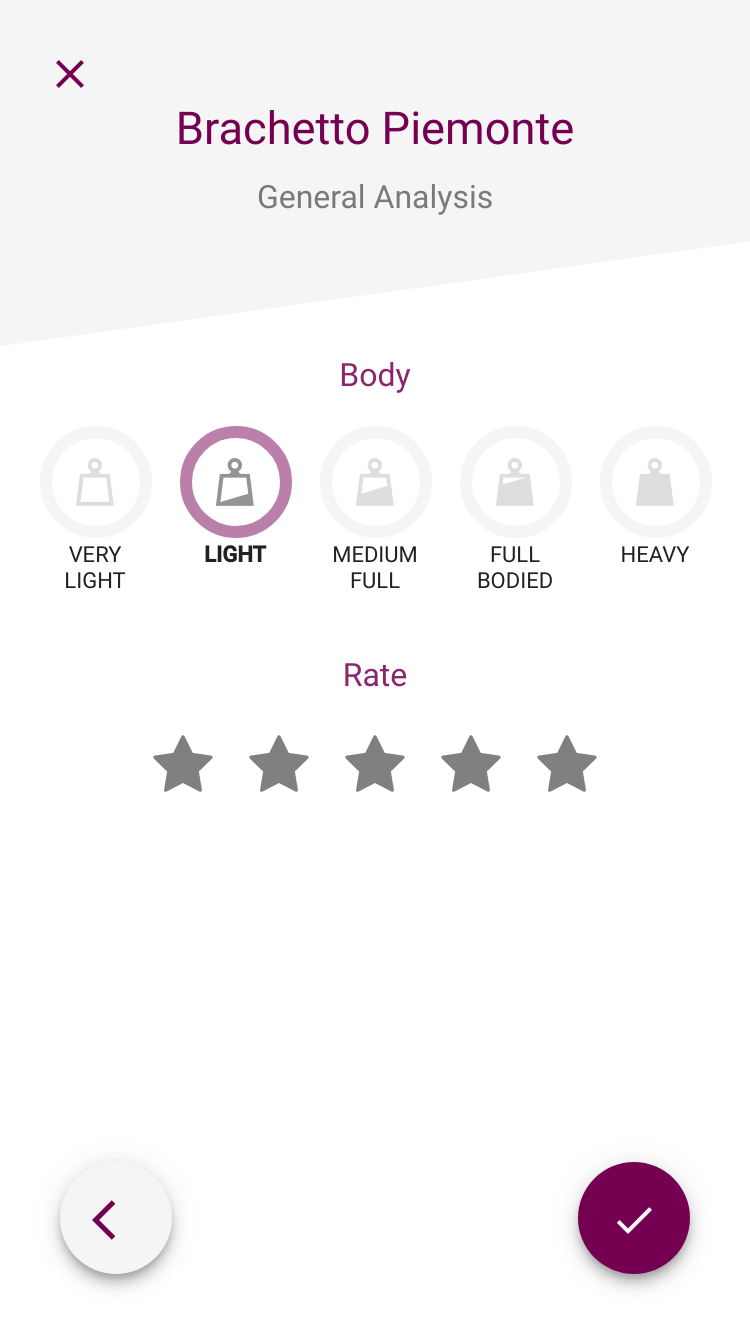Set body to Medium Full
This screenshot has width=750, height=1334.
click(376, 482)
